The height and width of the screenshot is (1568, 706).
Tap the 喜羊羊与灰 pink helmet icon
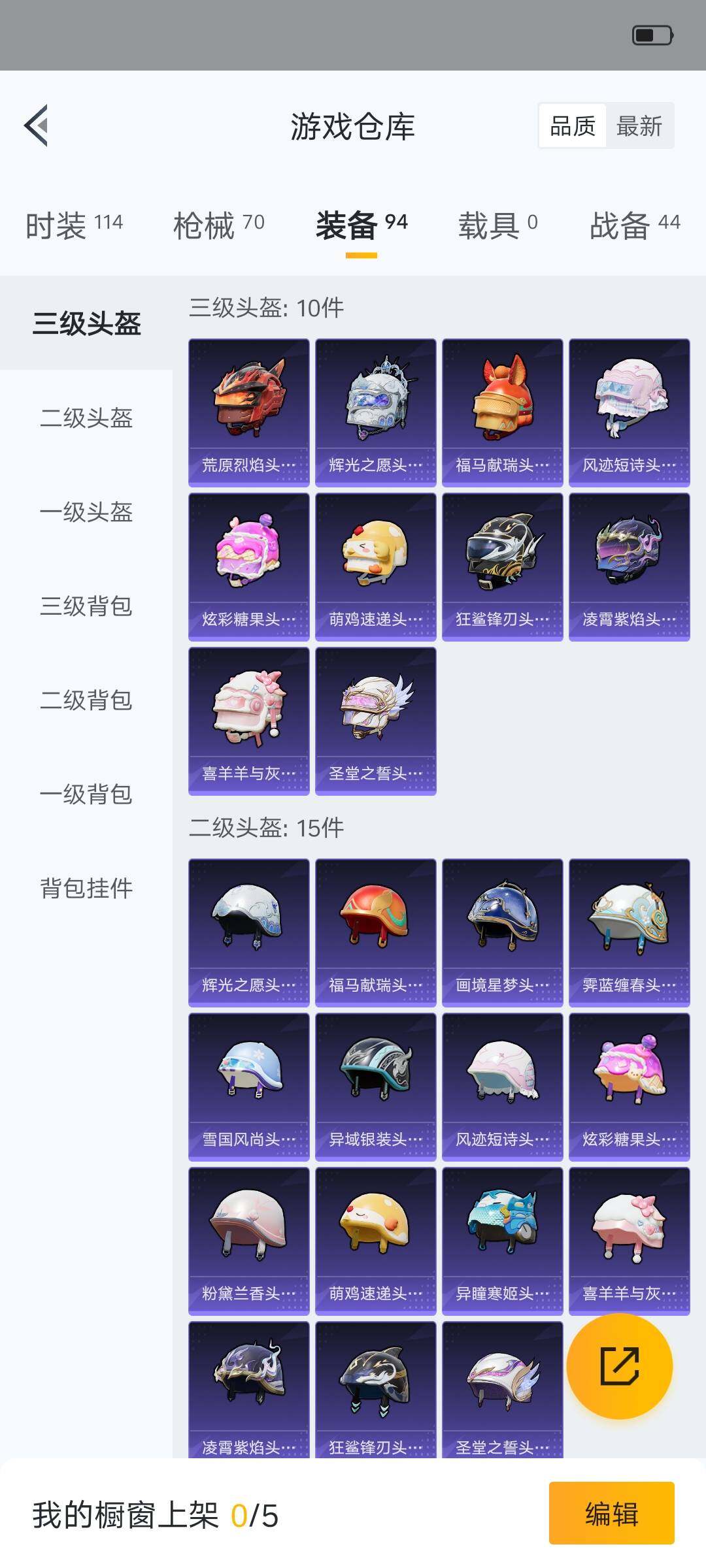[248, 722]
